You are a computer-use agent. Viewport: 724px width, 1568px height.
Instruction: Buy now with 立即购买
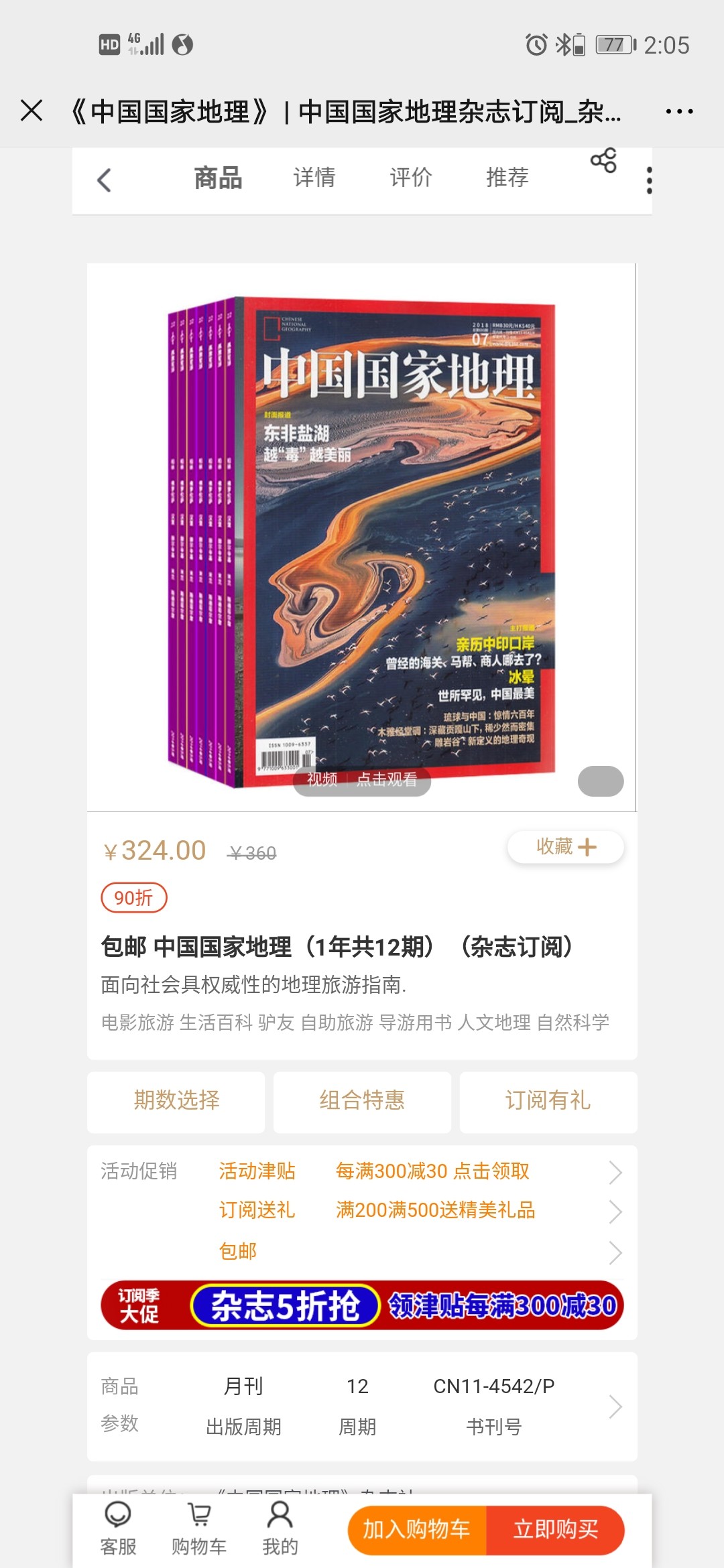(x=556, y=1530)
